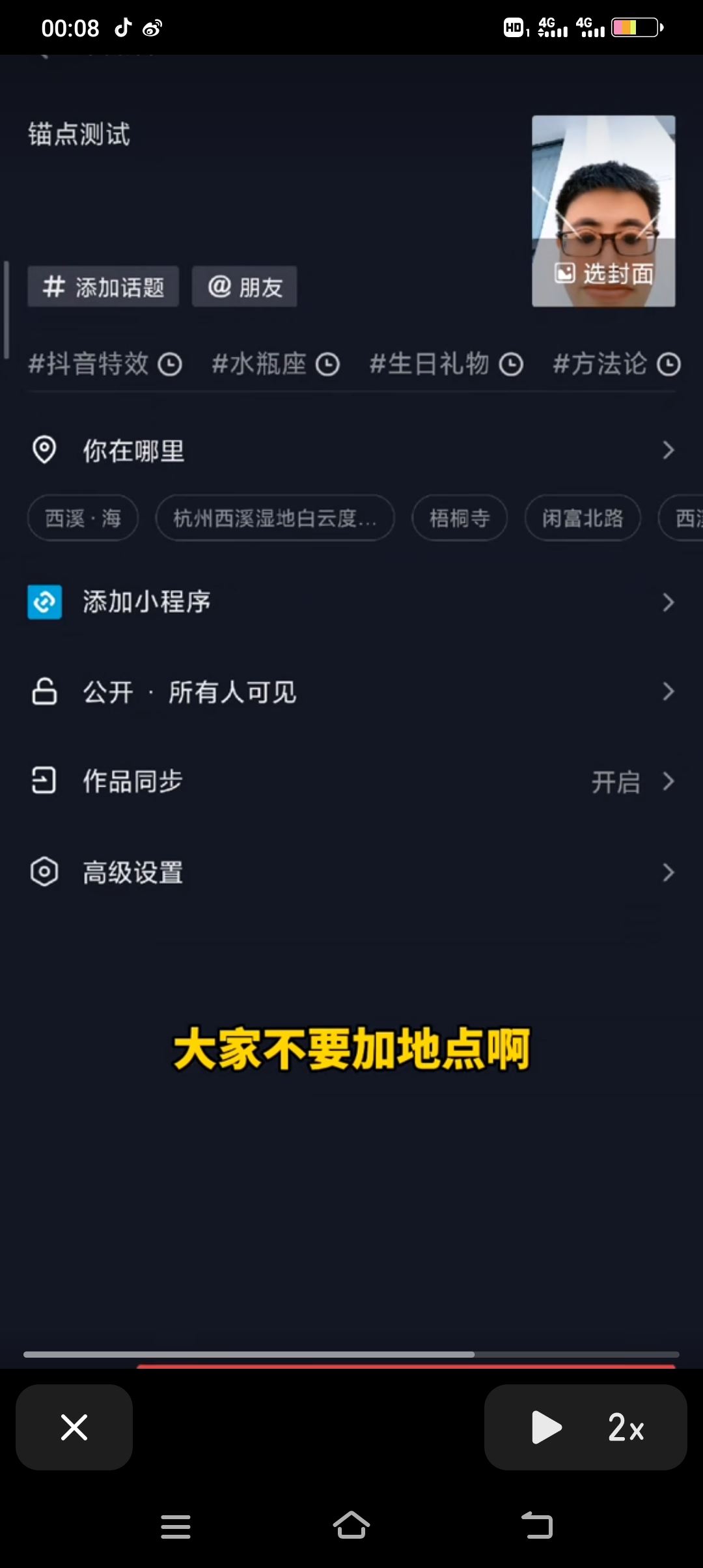
Task: Click the location pin icon beside 你在哪里
Action: pyautogui.click(x=44, y=450)
